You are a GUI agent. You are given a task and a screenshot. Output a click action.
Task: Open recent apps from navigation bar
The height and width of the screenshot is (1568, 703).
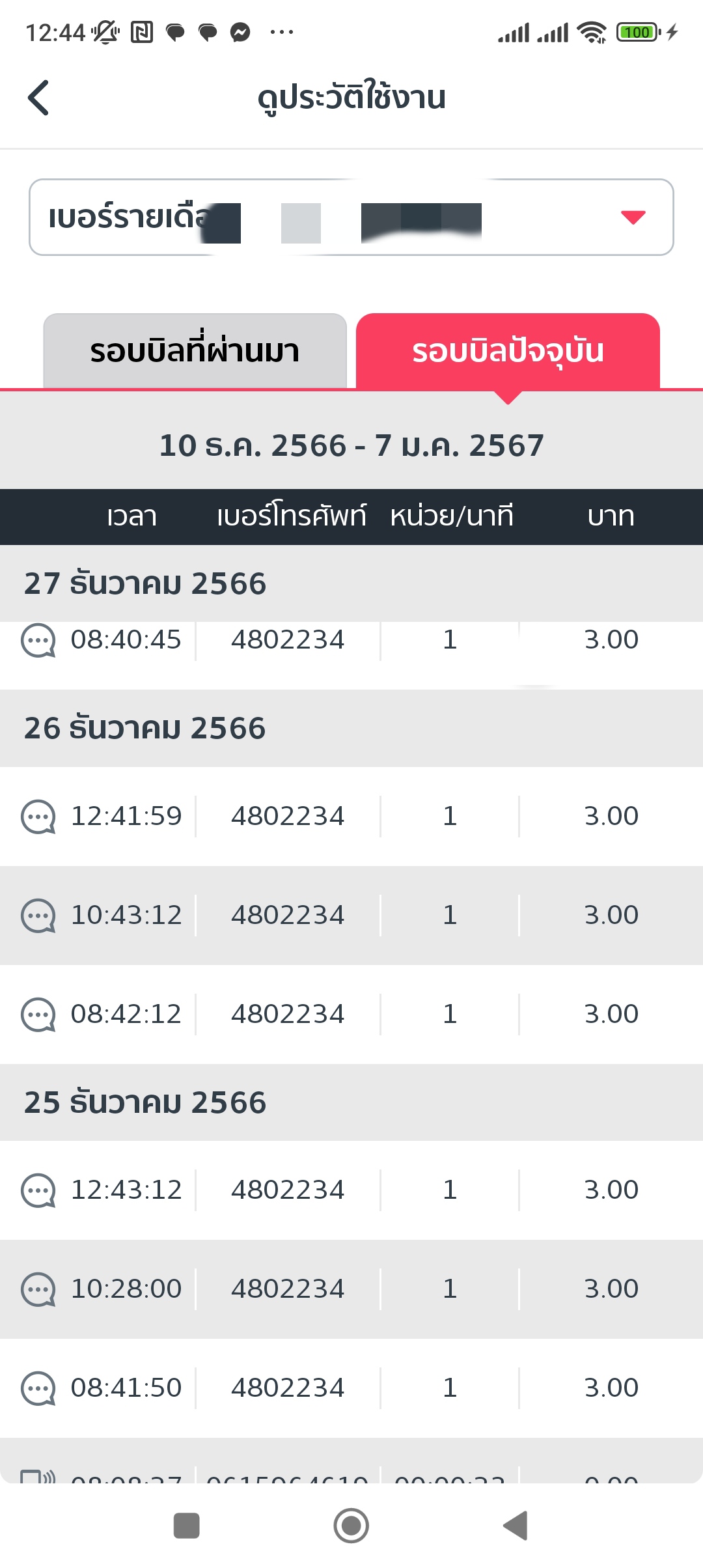[187, 1526]
